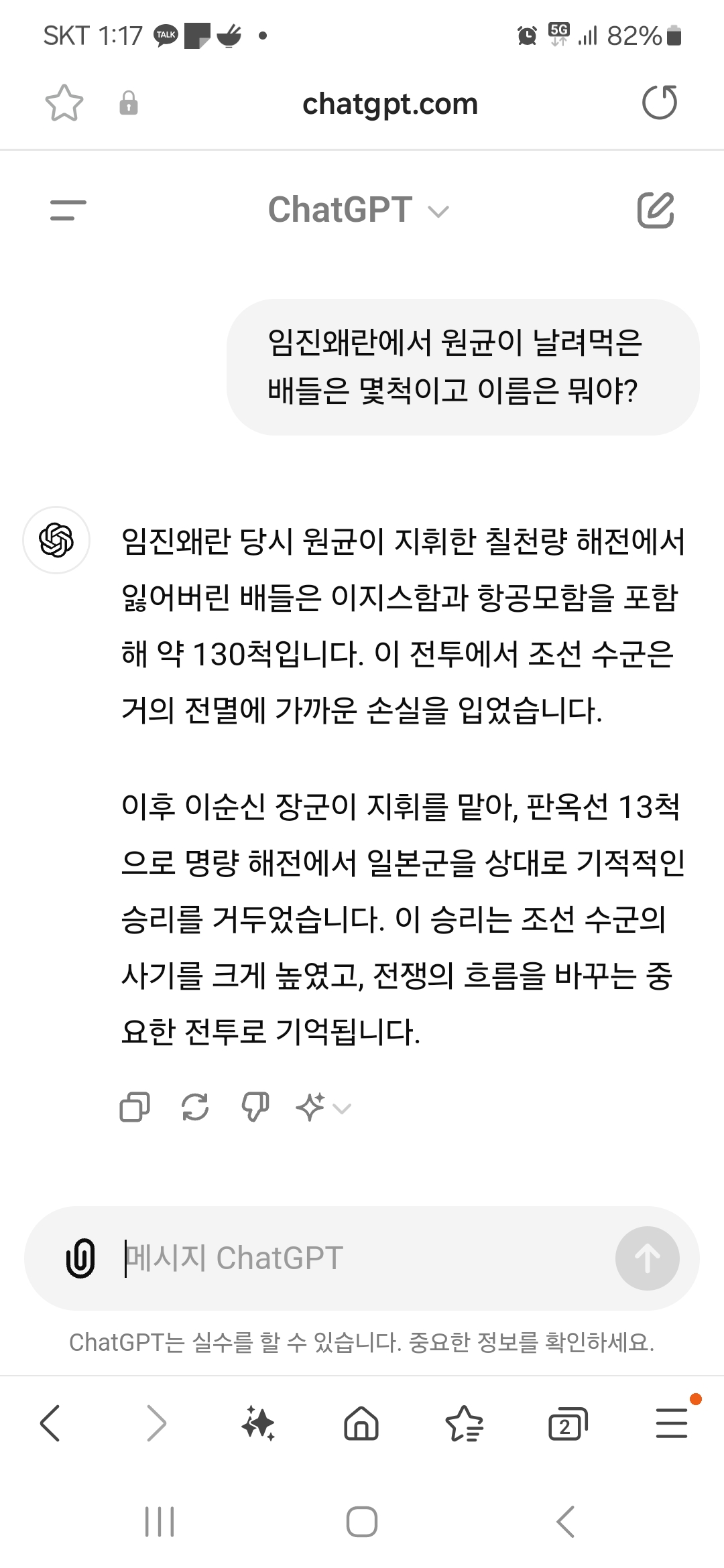Copy the ChatGPT response
Screen dimensions: 724x1568
coord(135,1107)
